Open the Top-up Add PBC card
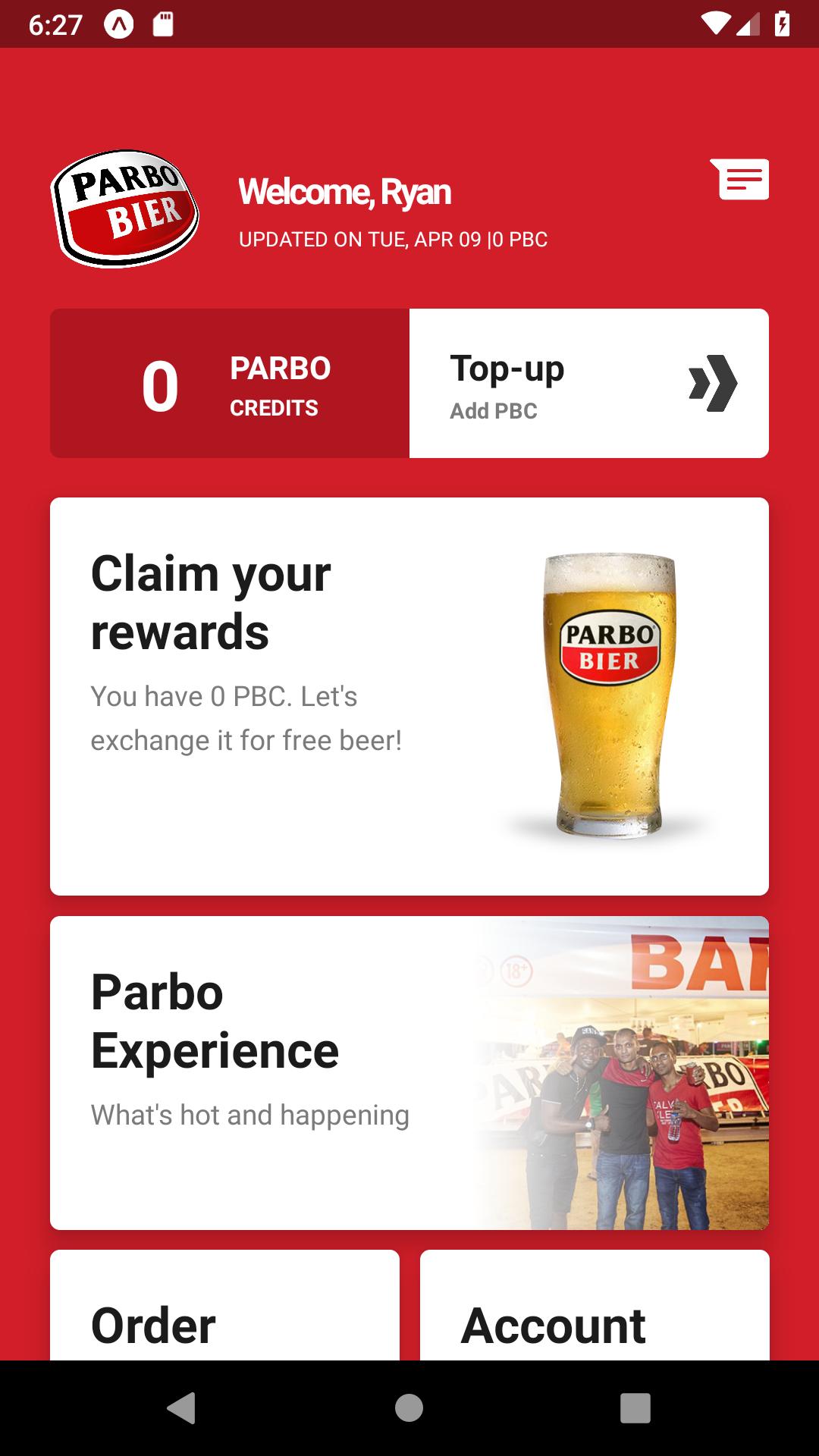This screenshot has height=1456, width=819. coord(588,383)
